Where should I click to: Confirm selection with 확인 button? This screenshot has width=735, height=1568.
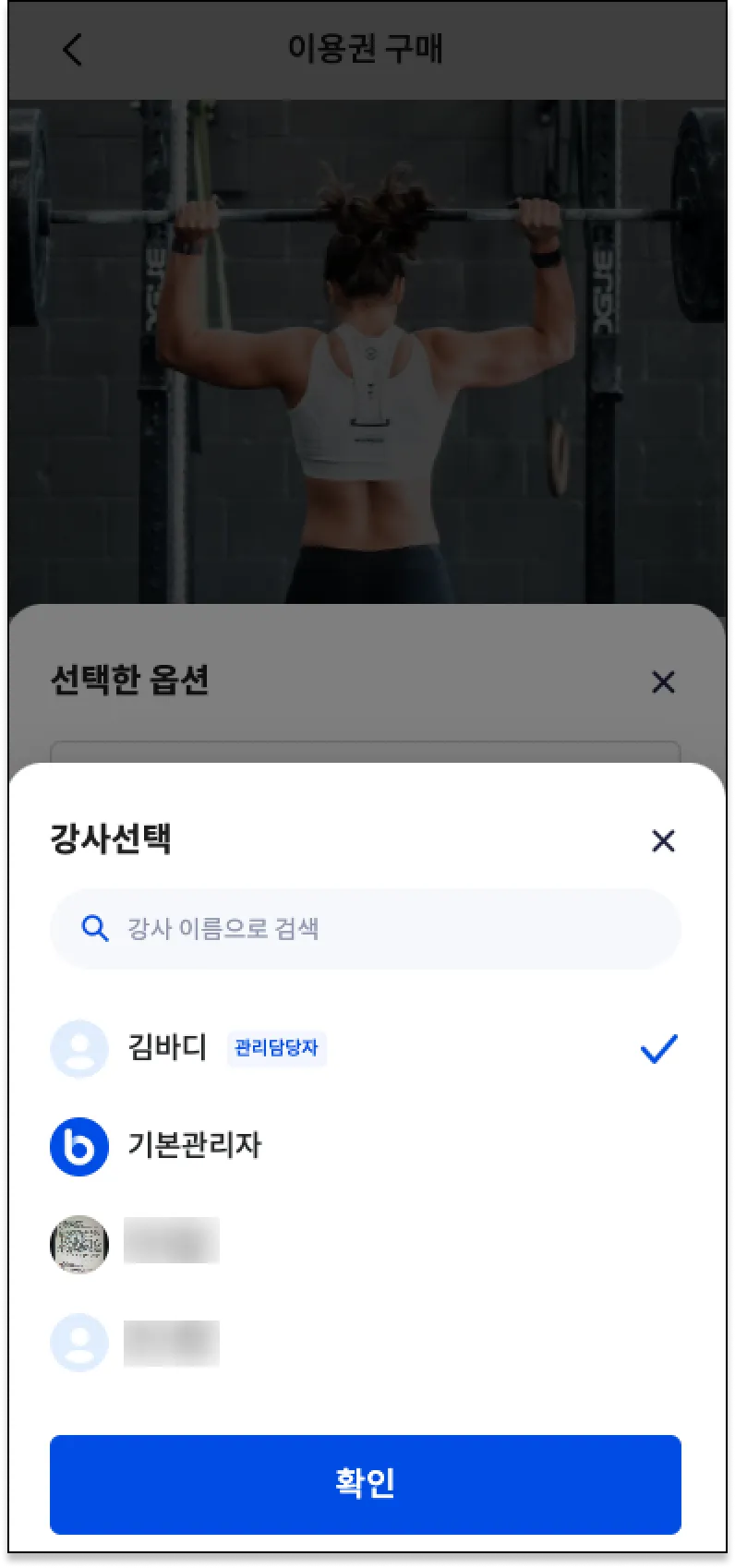pos(366,1484)
